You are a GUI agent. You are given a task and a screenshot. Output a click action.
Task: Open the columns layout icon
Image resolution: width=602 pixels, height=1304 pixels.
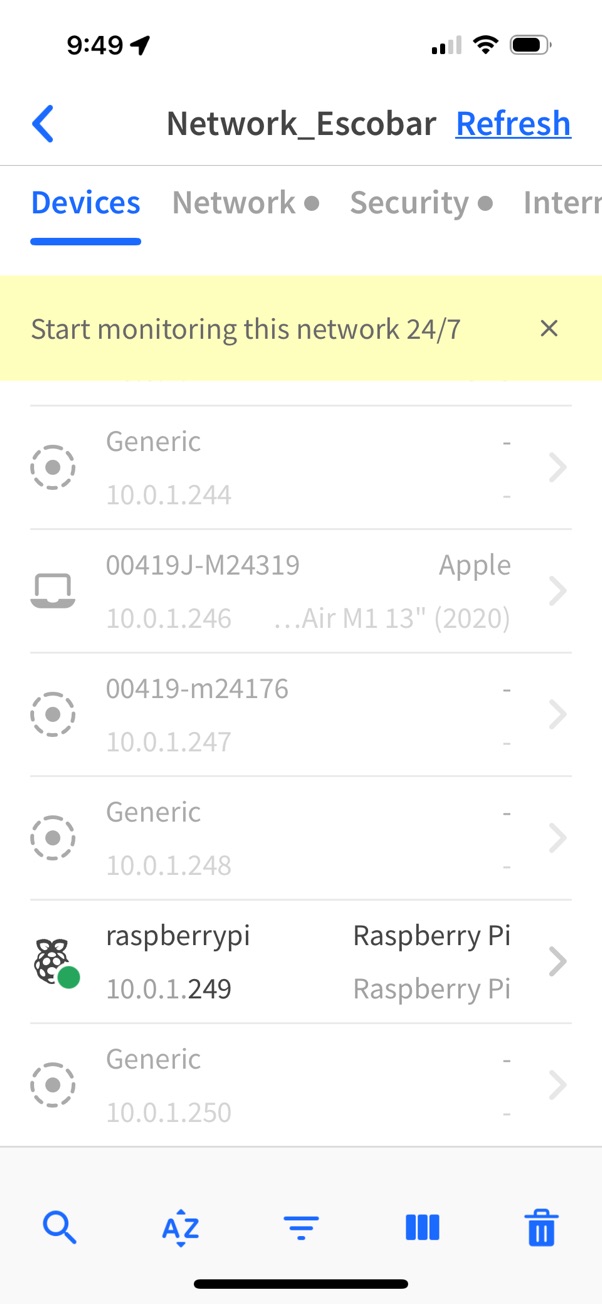[422, 1227]
